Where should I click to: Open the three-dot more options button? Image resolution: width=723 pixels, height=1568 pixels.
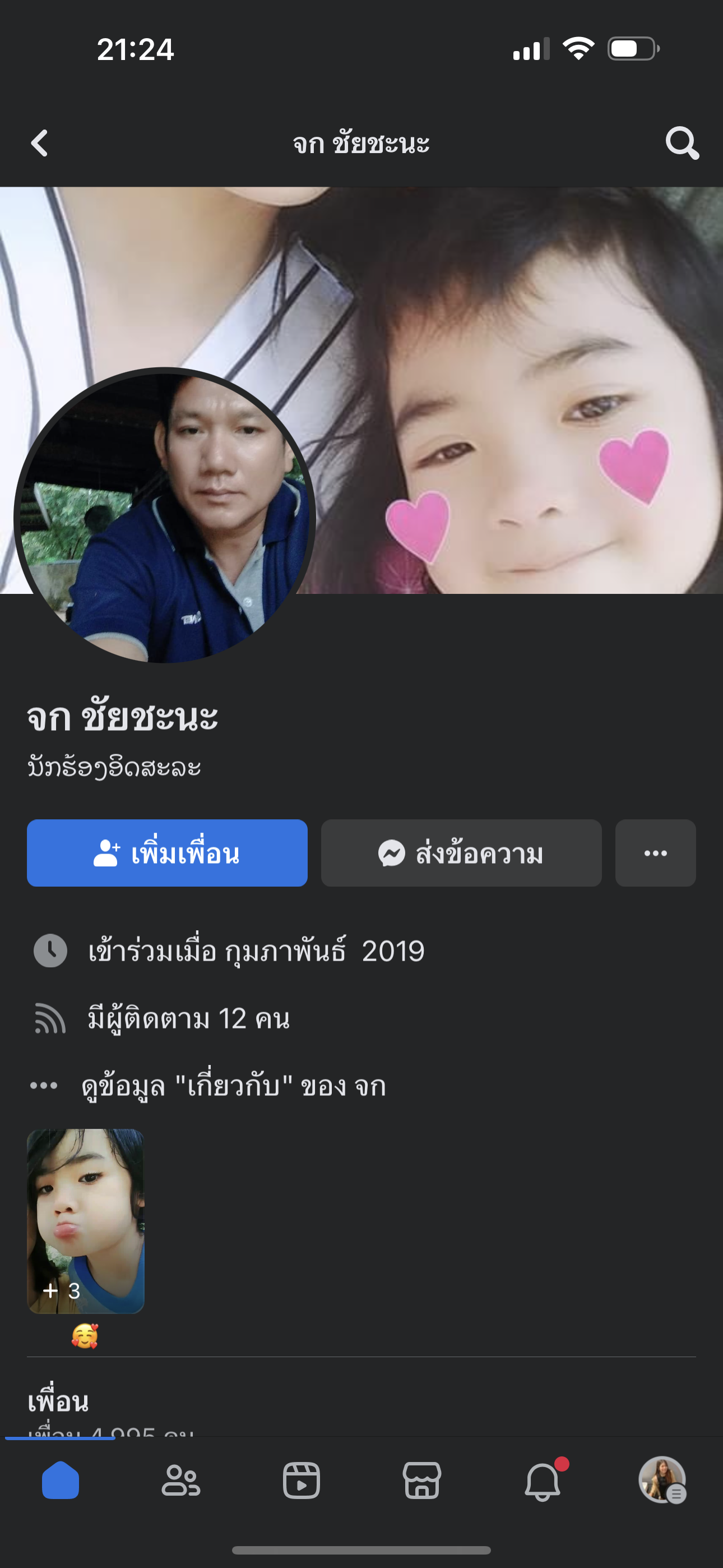(655, 853)
